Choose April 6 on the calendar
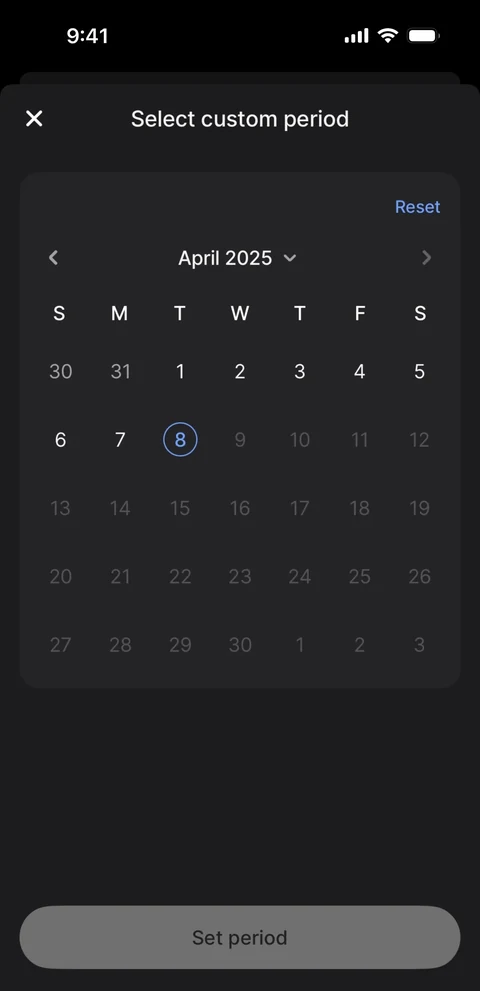Image resolution: width=480 pixels, height=991 pixels. tap(60, 440)
